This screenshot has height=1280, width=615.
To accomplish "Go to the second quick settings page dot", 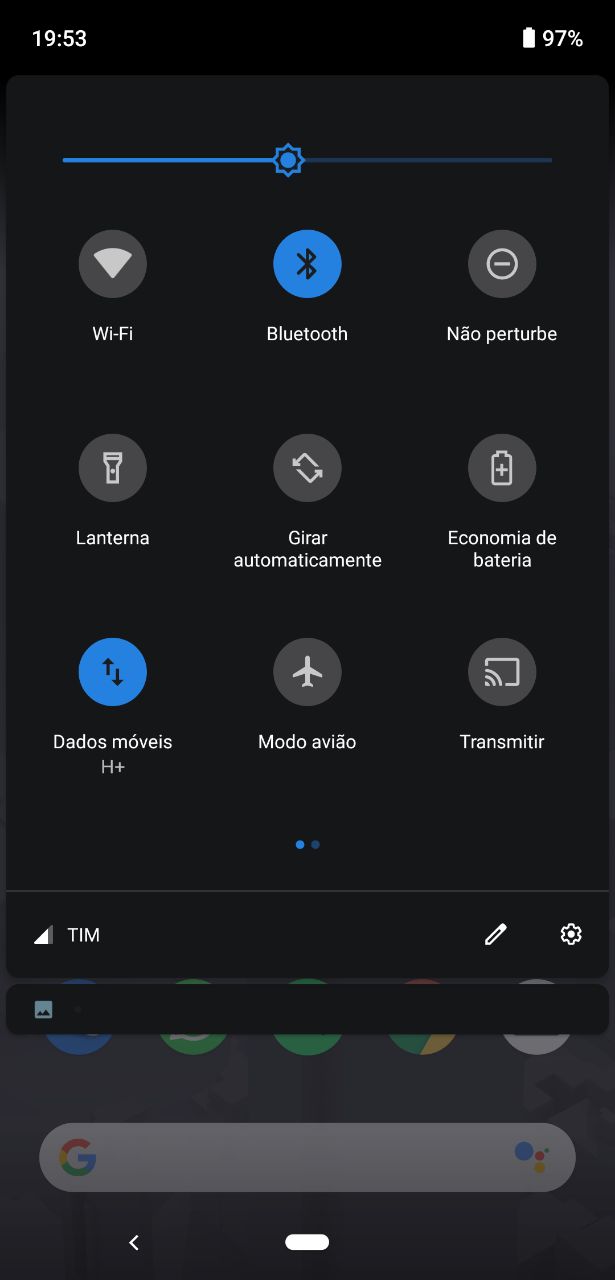I will pyautogui.click(x=316, y=845).
